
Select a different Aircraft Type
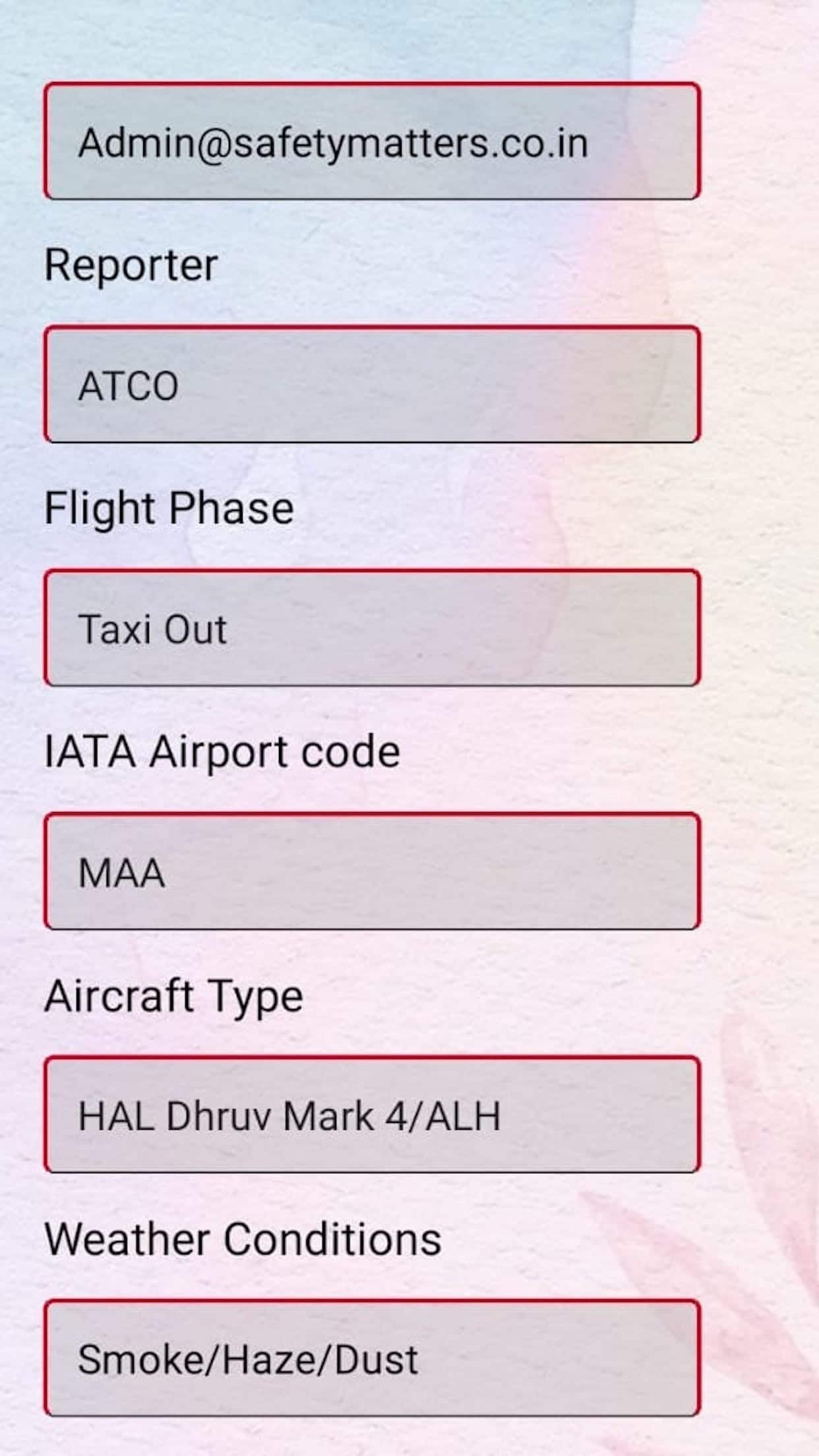click(x=371, y=1115)
